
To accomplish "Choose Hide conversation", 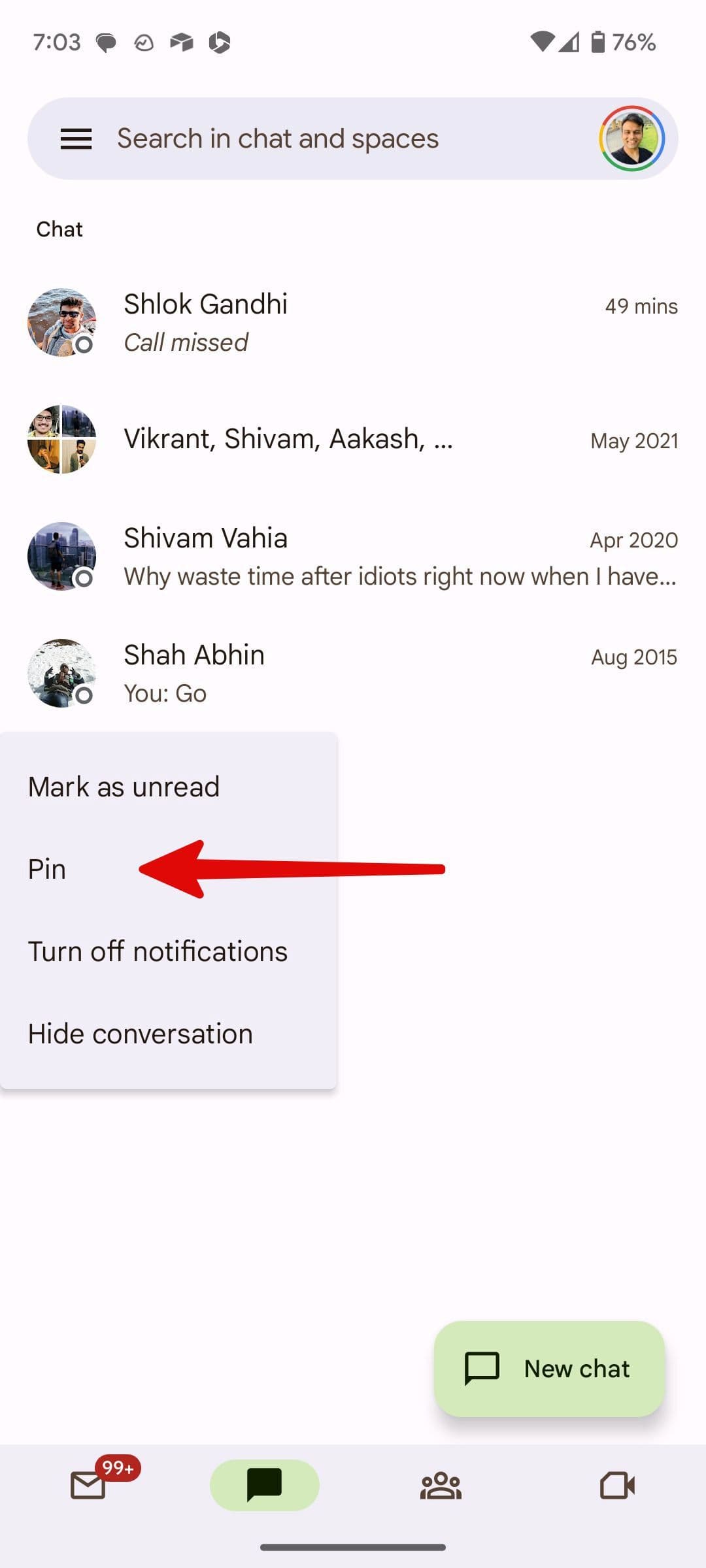I will coord(140,1033).
